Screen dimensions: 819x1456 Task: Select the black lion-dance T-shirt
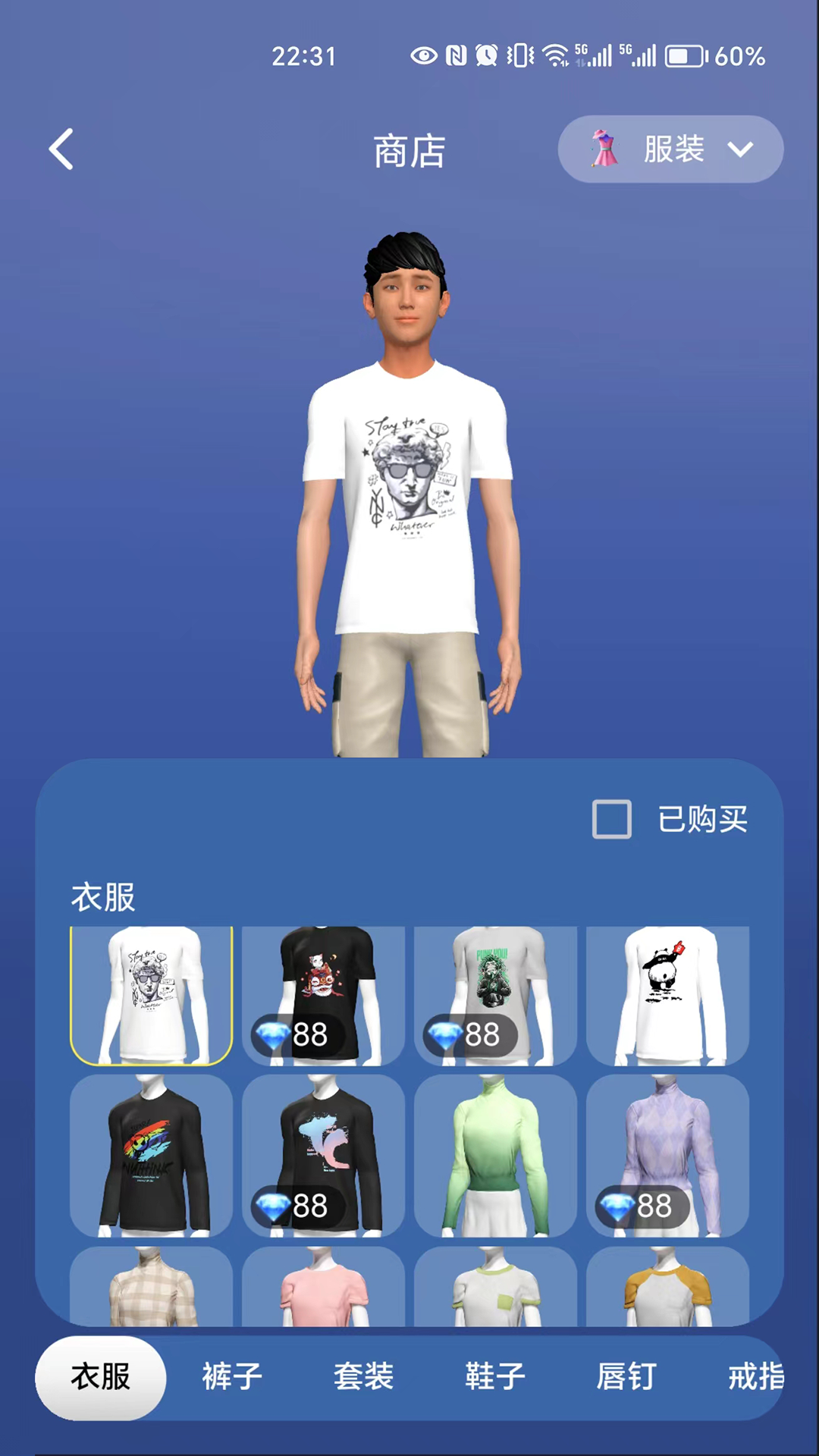tap(323, 996)
